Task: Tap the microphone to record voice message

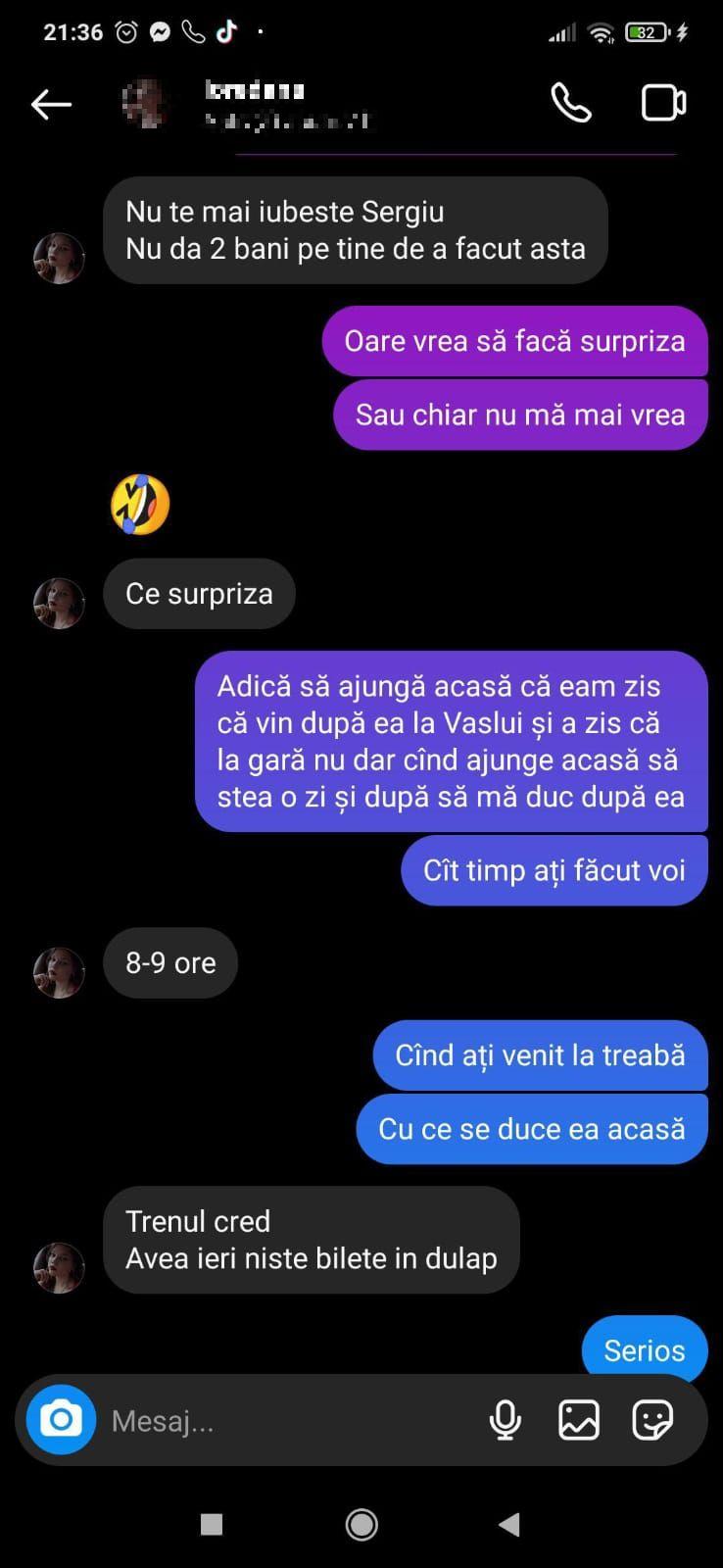Action: pyautogui.click(x=505, y=1419)
